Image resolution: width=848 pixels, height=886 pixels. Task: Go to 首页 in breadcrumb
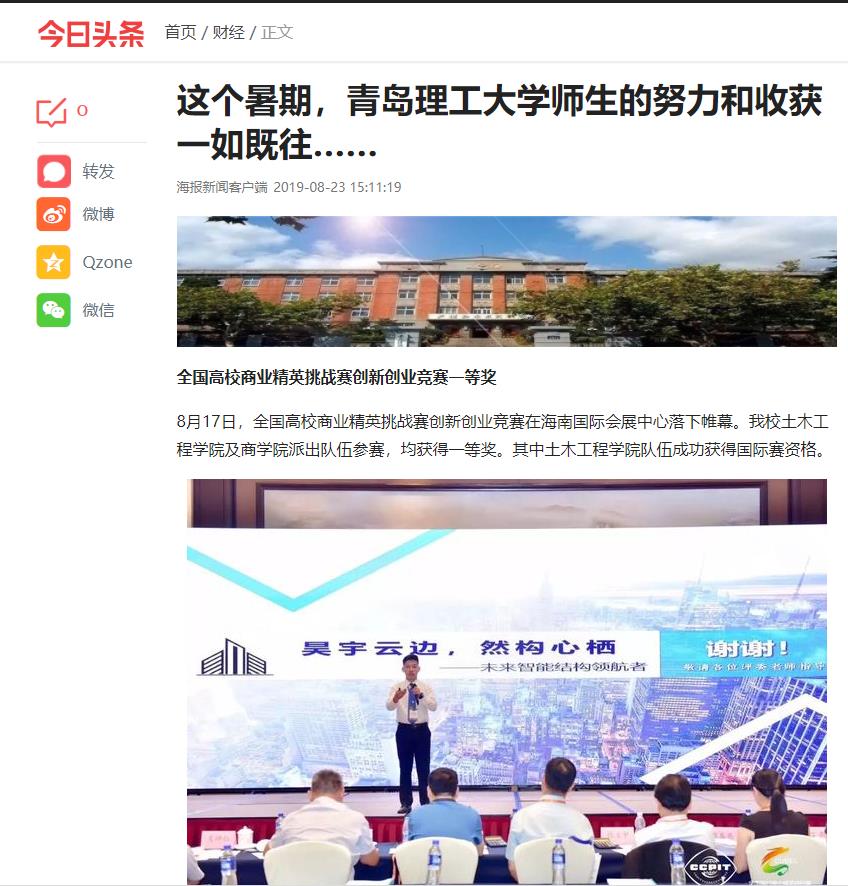(x=181, y=32)
